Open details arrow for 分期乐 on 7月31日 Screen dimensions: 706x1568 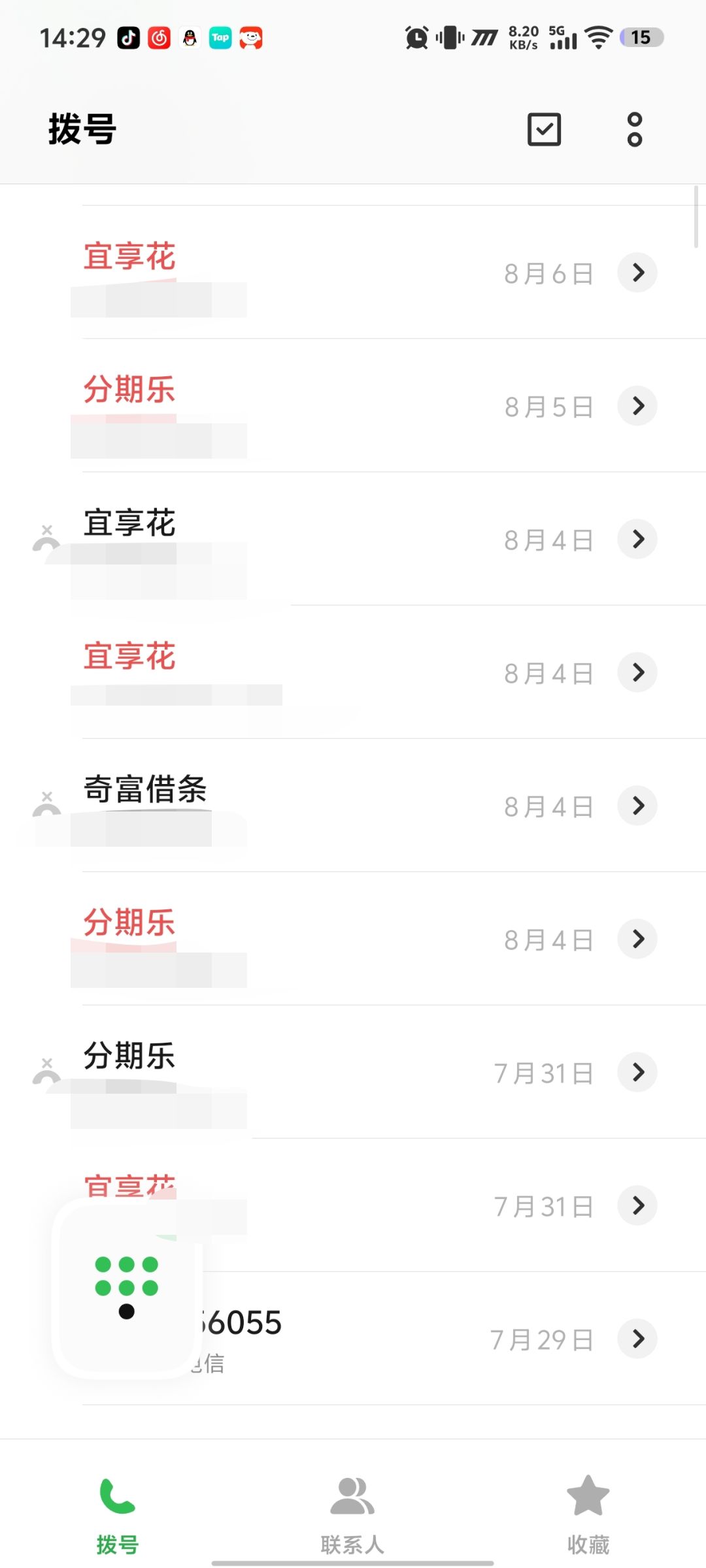click(637, 1072)
